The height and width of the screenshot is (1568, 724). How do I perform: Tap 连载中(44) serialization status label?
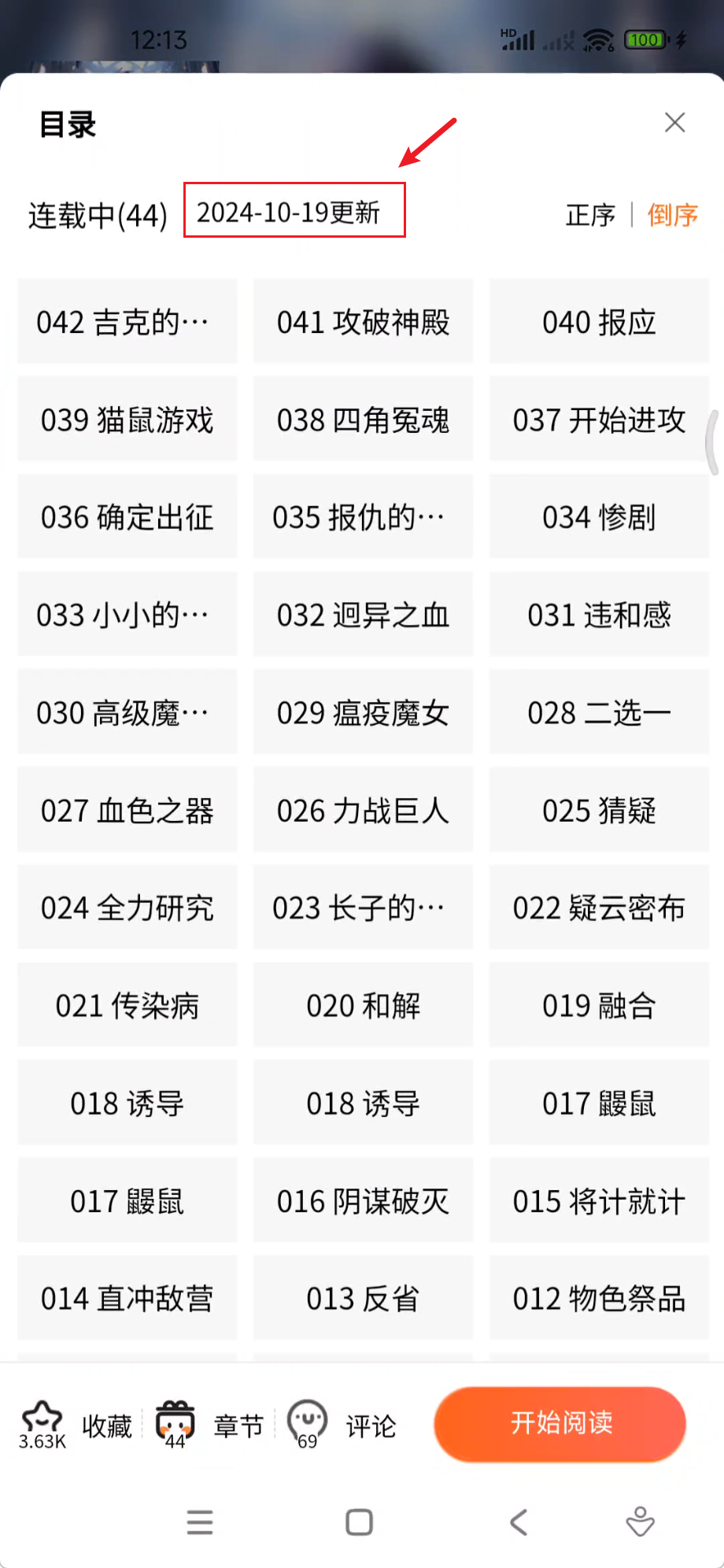pos(96,215)
